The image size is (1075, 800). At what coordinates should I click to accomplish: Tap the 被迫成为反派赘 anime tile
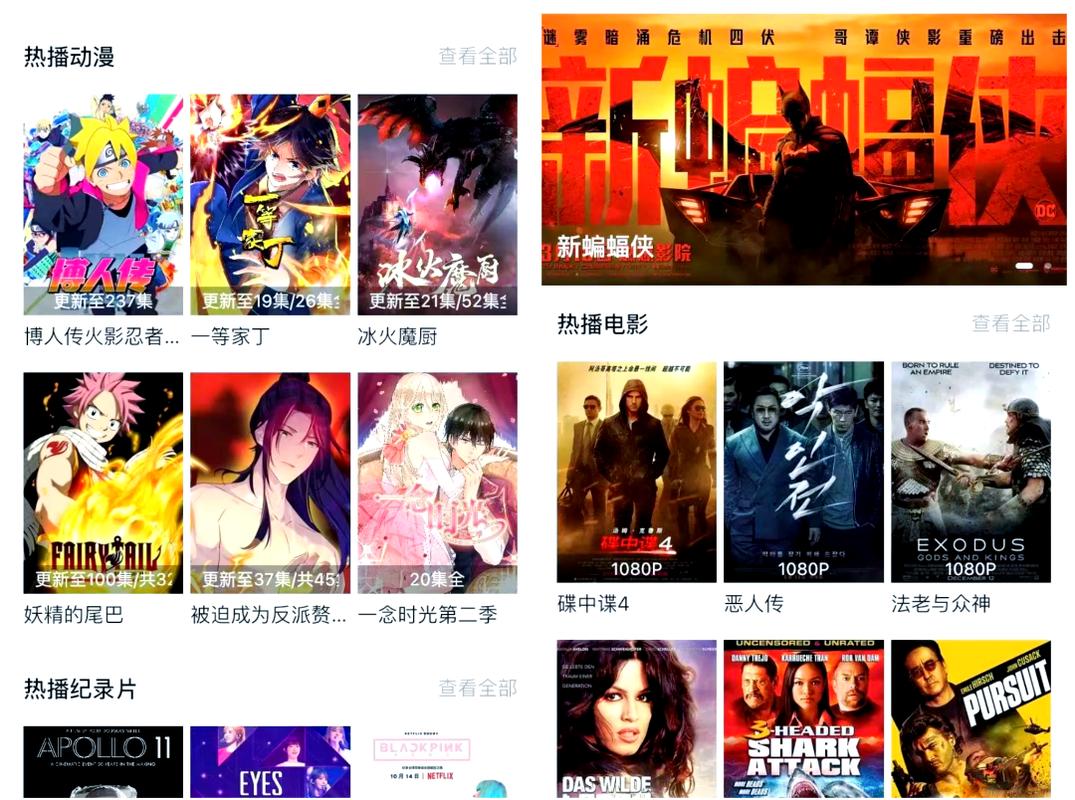pos(270,483)
